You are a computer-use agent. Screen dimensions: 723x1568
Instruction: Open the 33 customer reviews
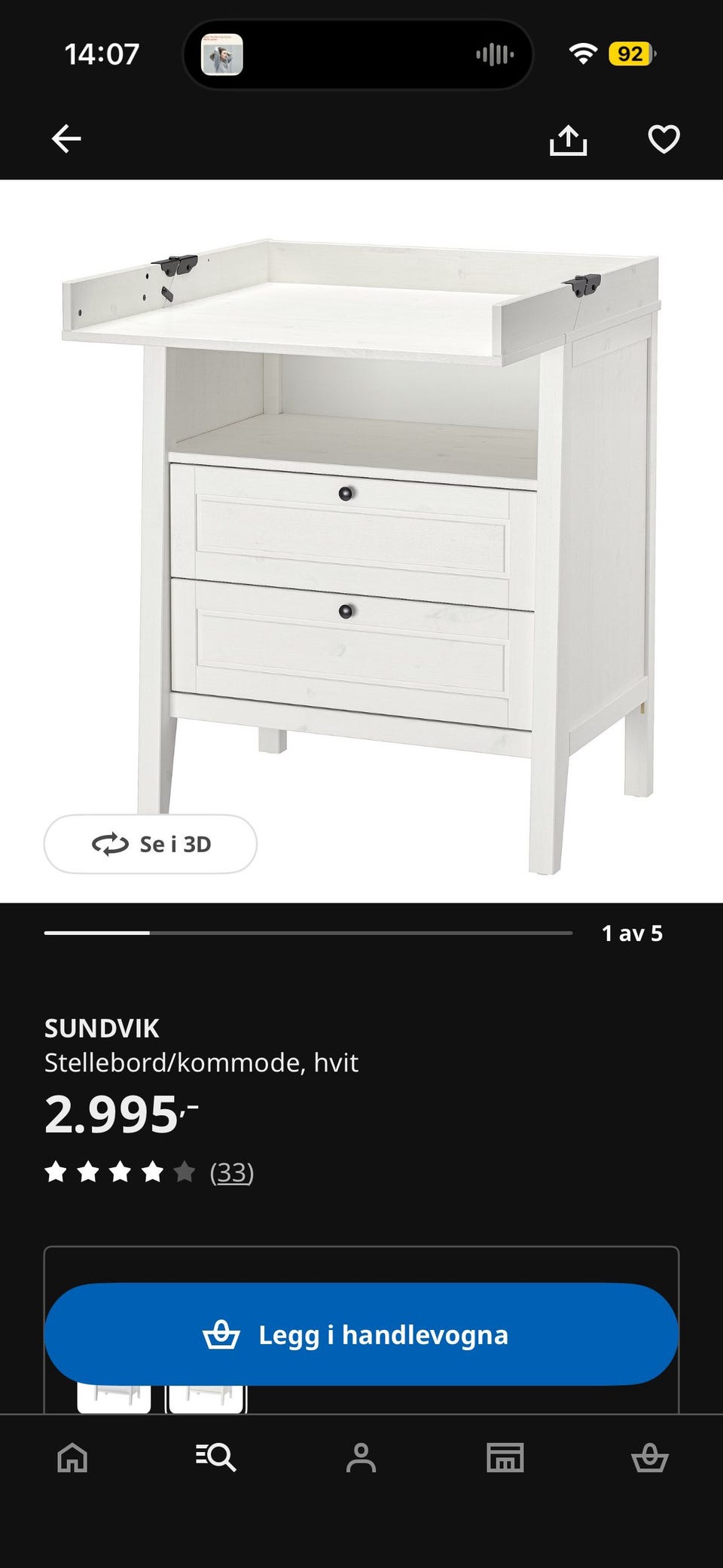point(231,1172)
